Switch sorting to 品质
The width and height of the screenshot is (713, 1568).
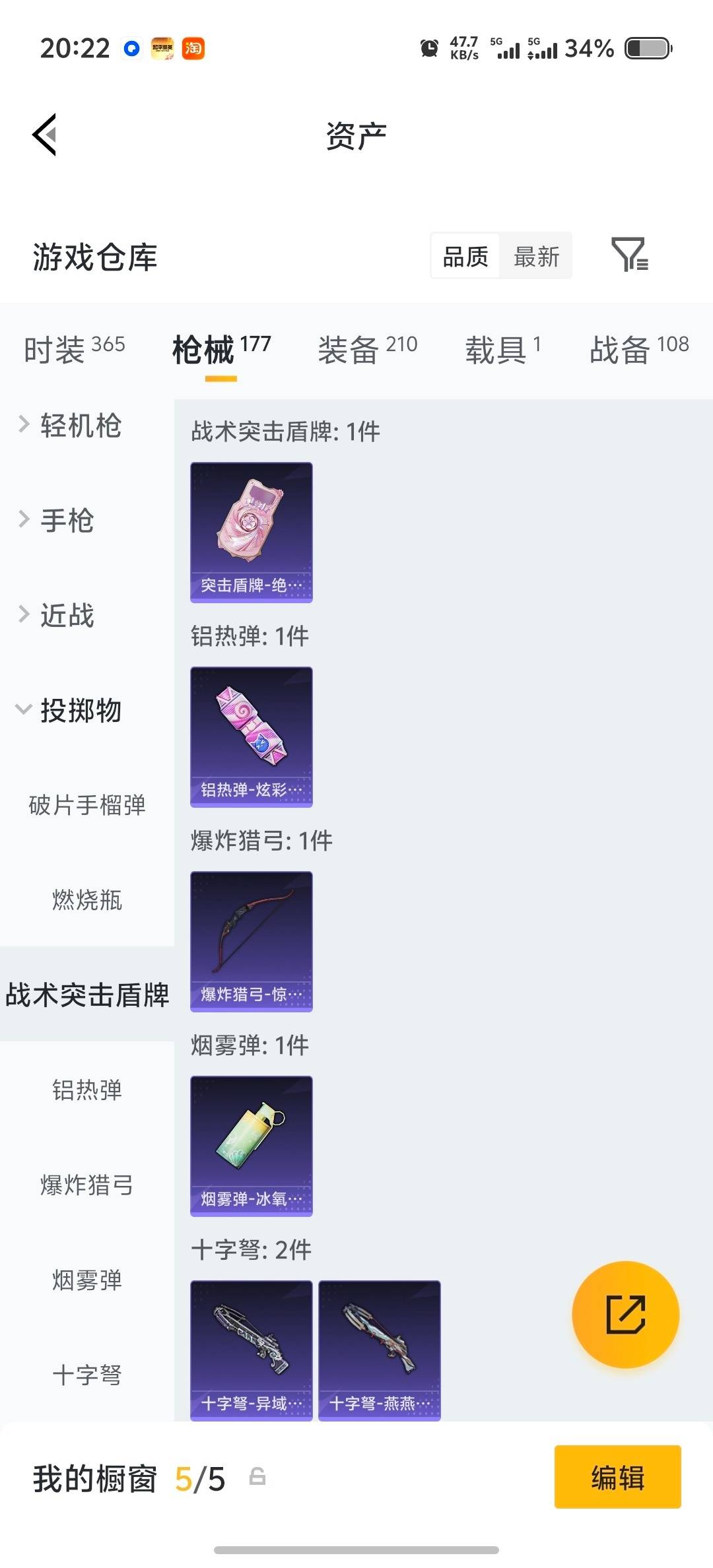(465, 256)
